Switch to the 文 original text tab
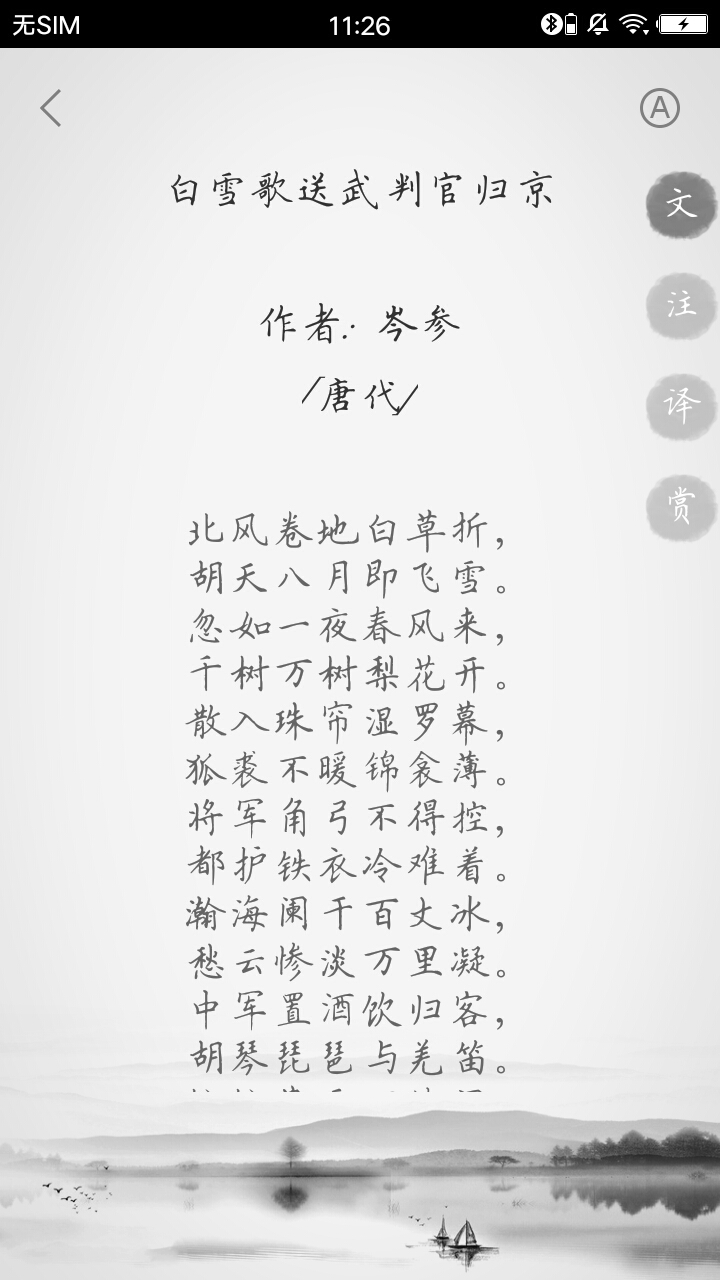The image size is (720, 1280). click(681, 205)
